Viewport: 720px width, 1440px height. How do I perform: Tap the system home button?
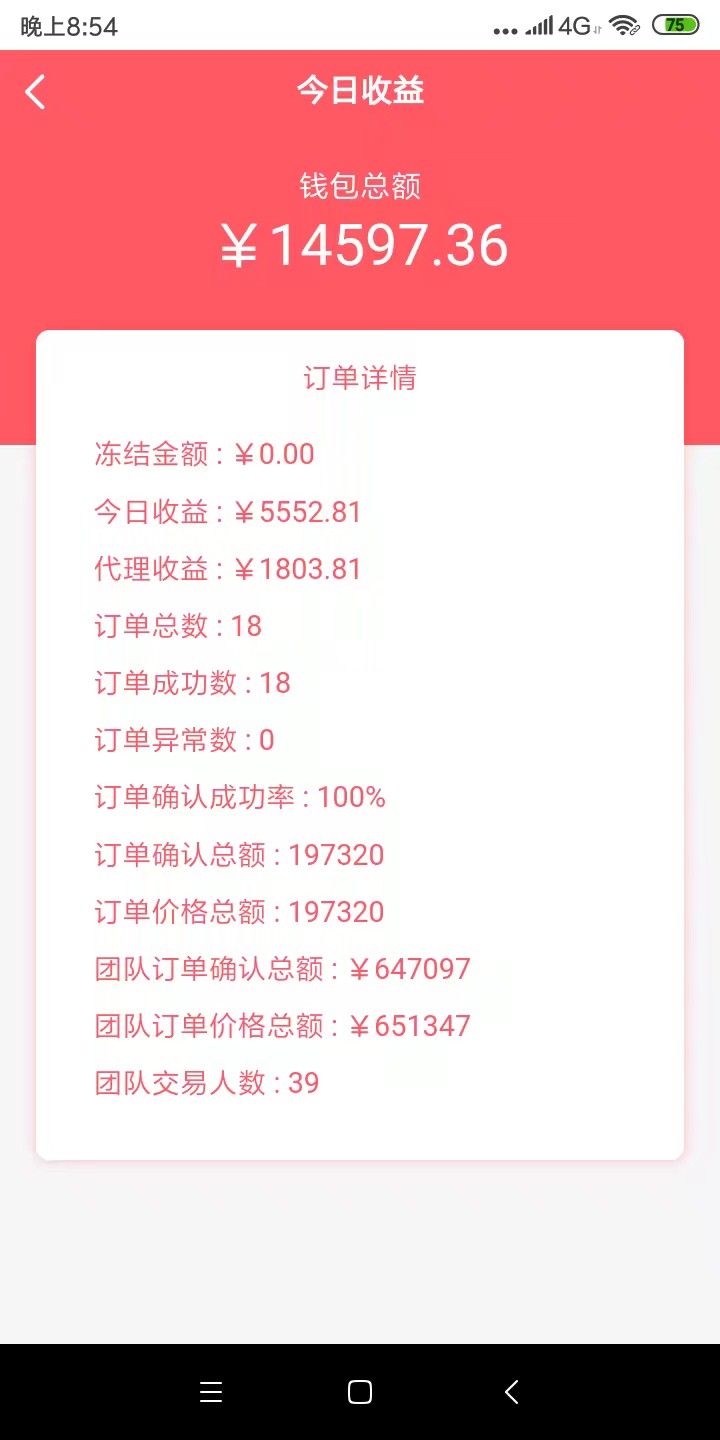[360, 1392]
